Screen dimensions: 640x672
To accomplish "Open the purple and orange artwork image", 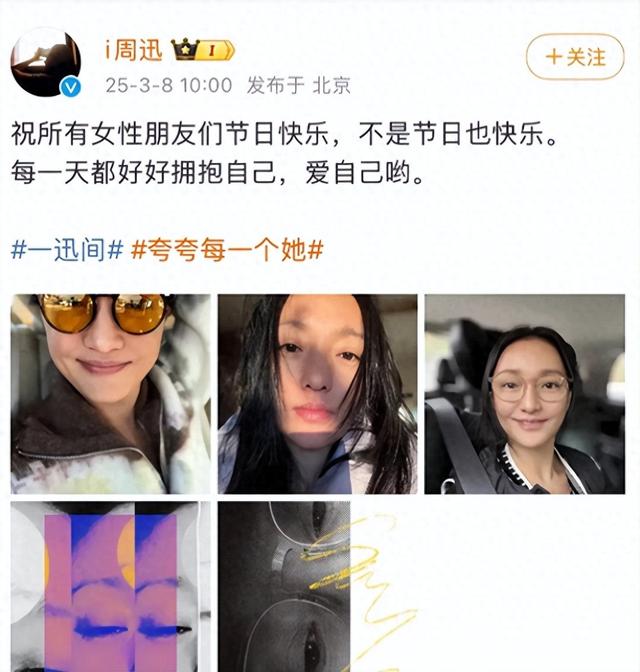I will [x=110, y=585].
